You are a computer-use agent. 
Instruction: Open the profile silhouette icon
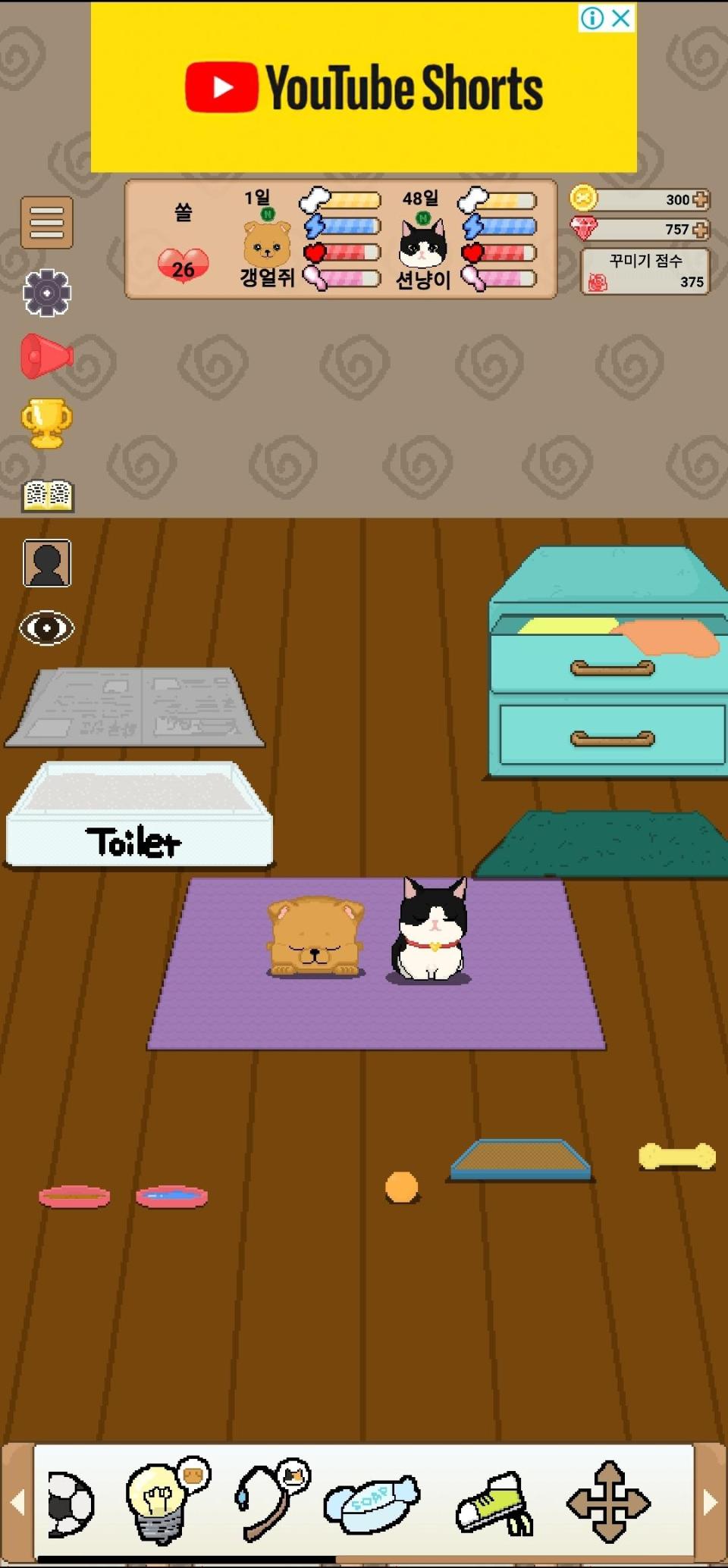47,563
